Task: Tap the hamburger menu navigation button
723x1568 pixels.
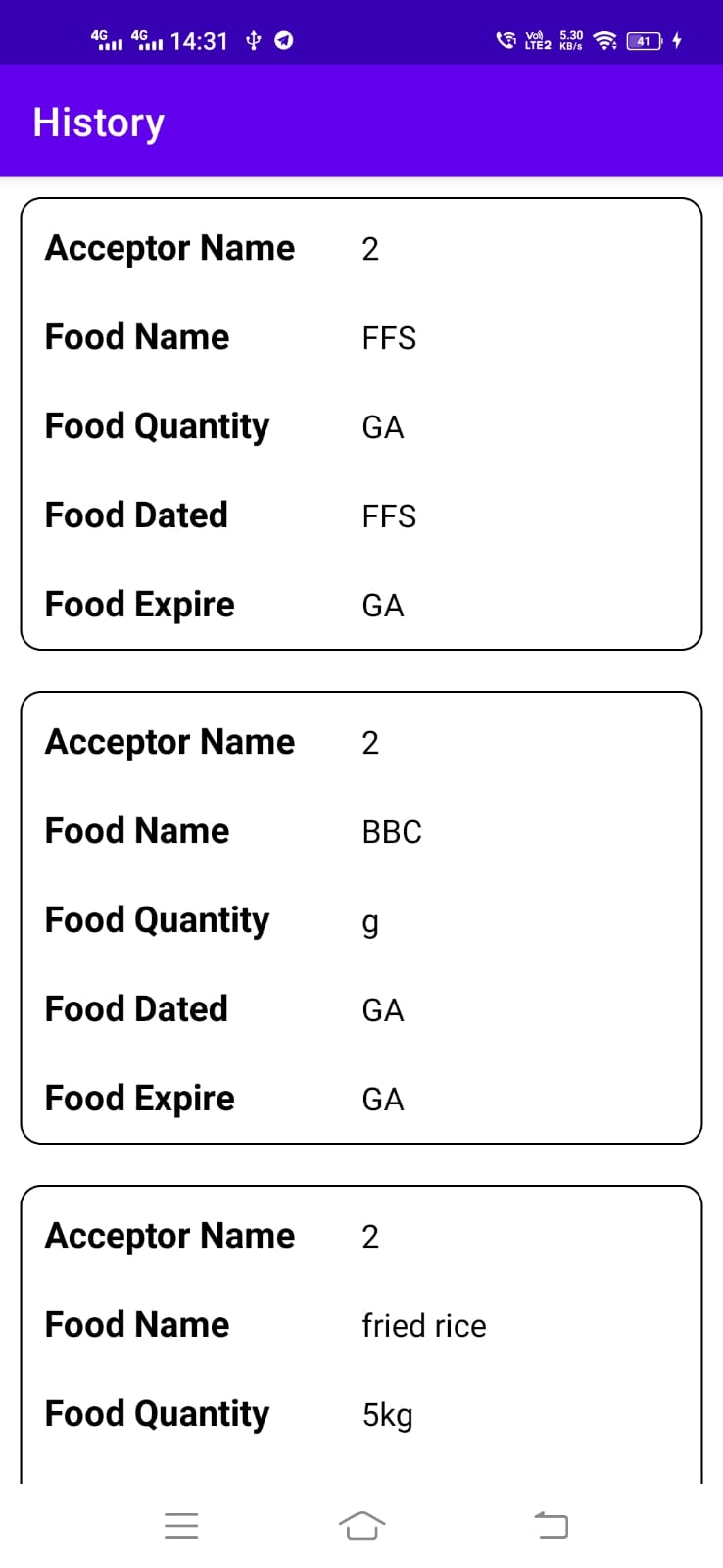Action: 180,1525
